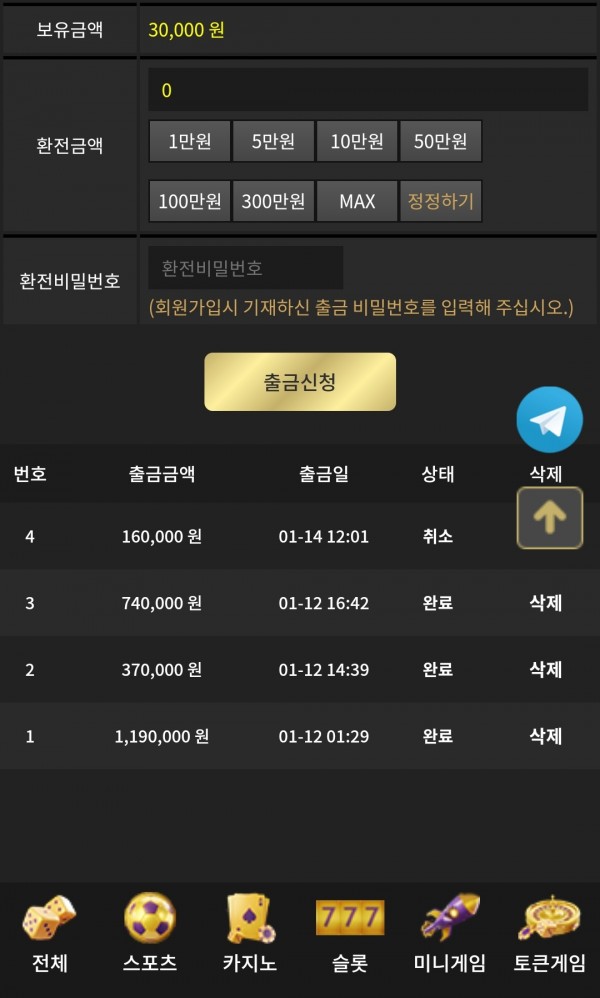Reset the amount with 정정하기

click(x=440, y=201)
